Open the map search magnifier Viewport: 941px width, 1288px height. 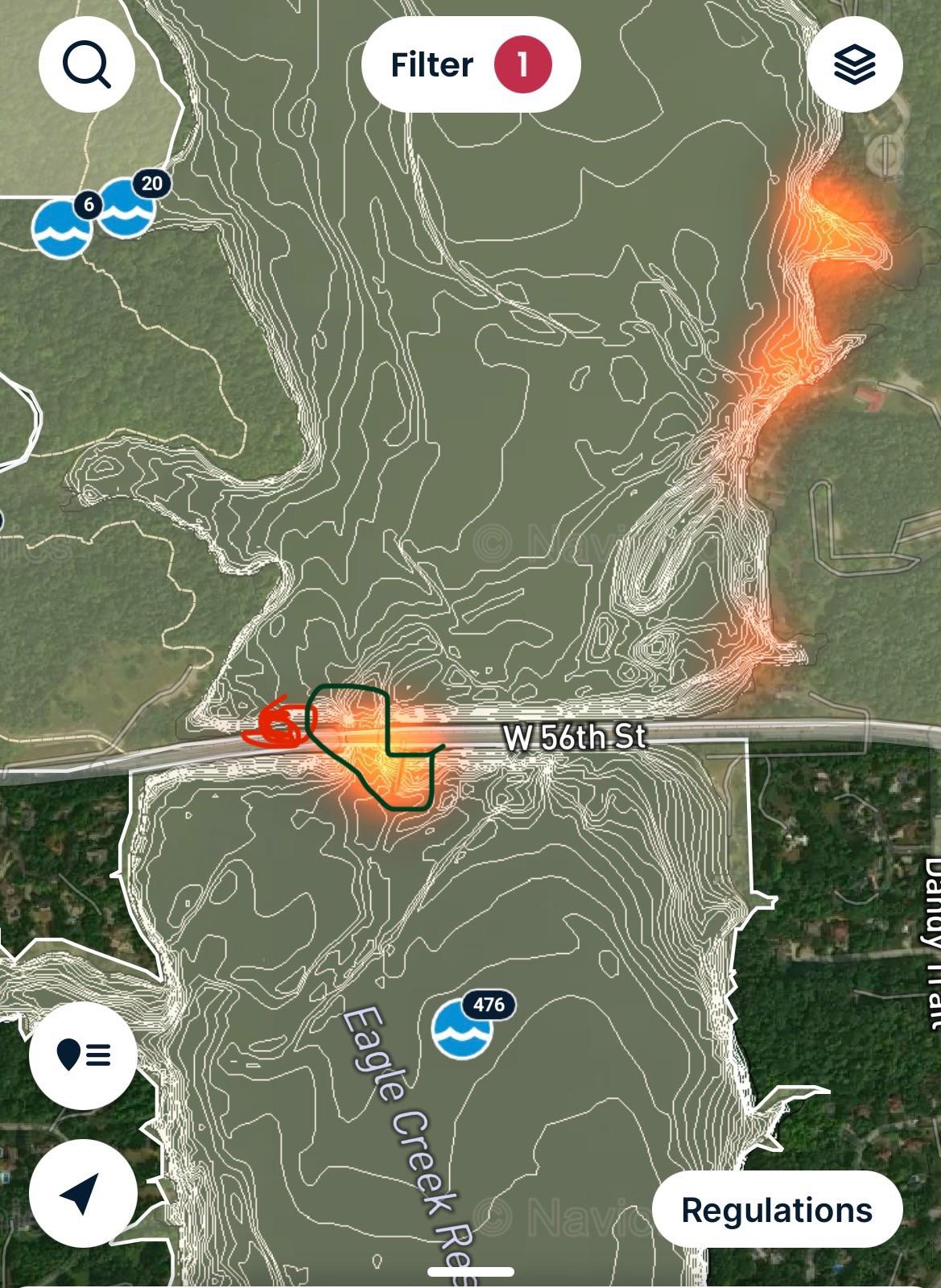pos(87,64)
